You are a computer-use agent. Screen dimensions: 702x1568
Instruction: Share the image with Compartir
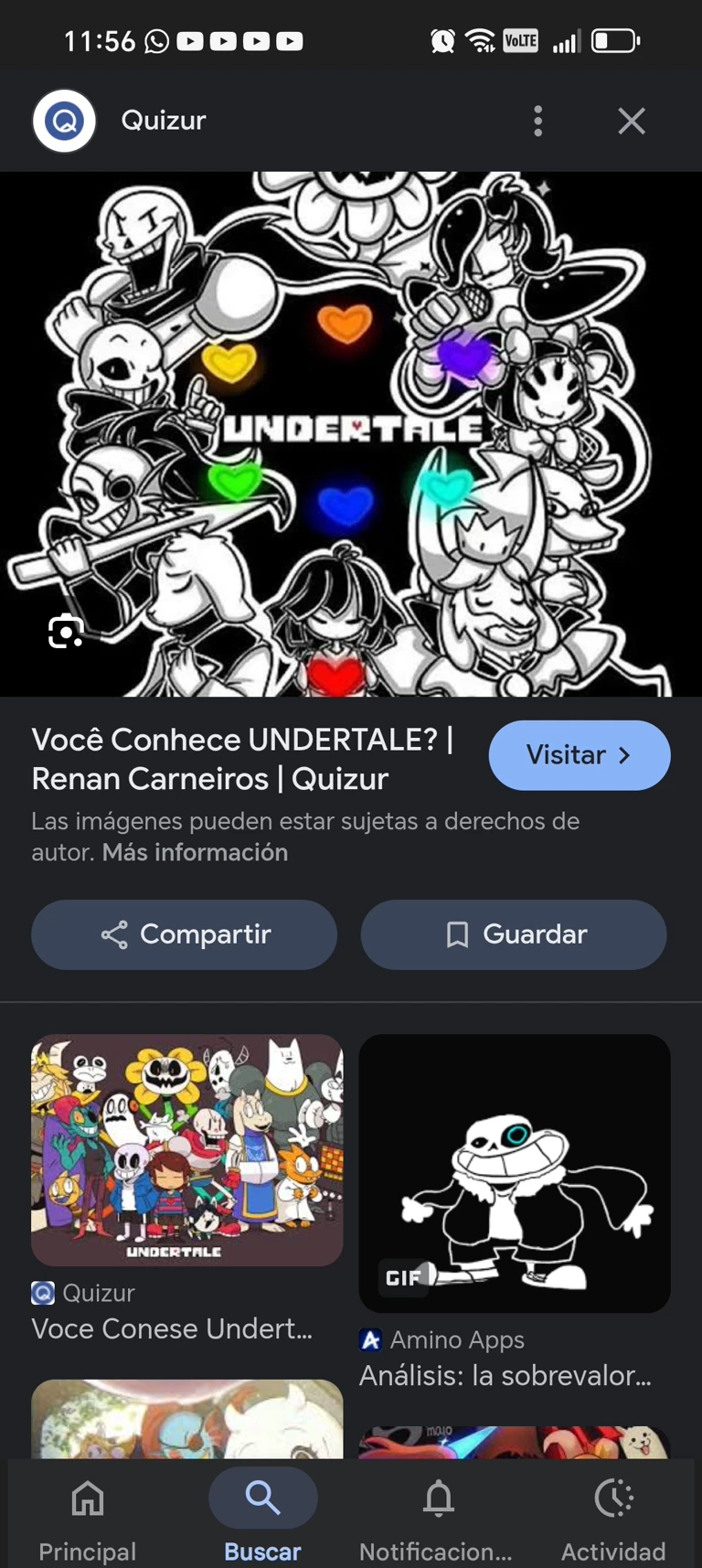pyautogui.click(x=185, y=934)
